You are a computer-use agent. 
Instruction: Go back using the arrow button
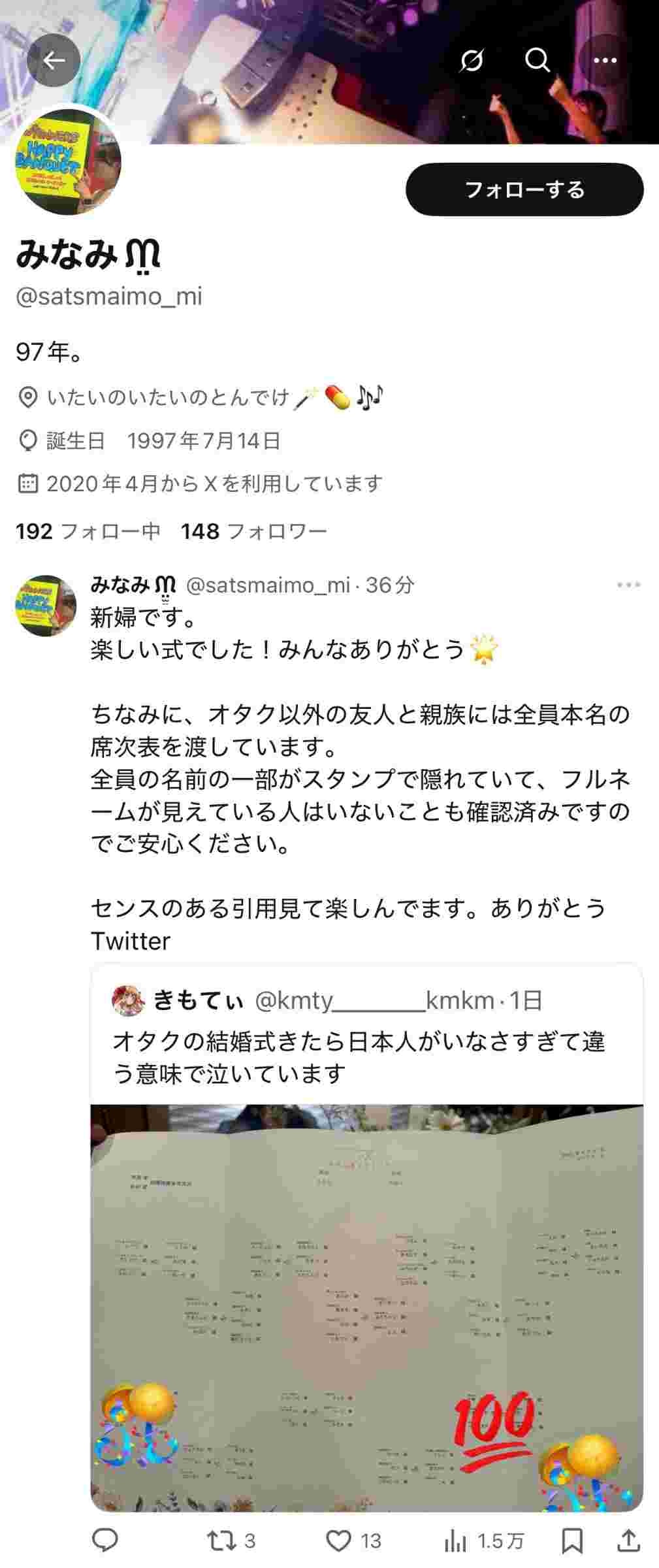point(54,61)
